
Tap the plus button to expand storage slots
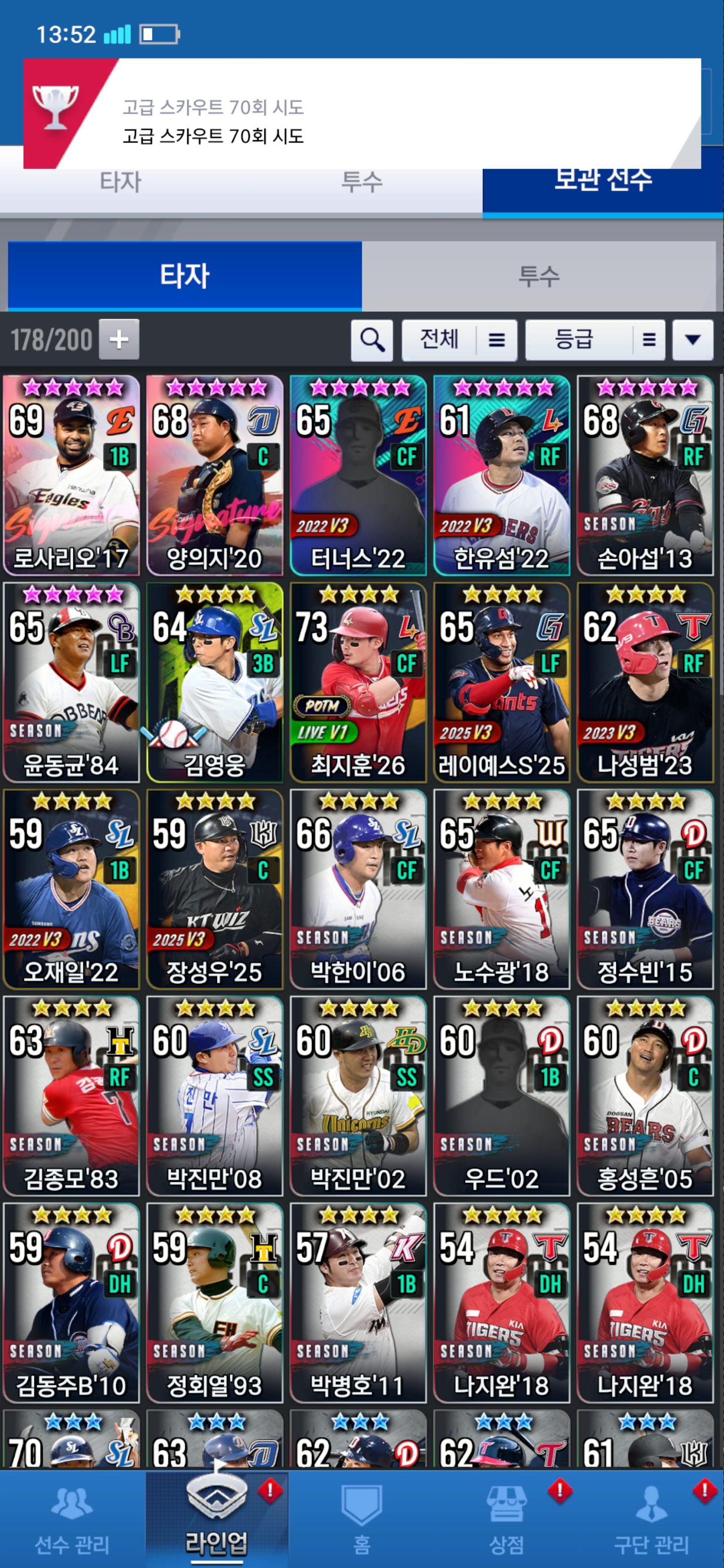[119, 339]
